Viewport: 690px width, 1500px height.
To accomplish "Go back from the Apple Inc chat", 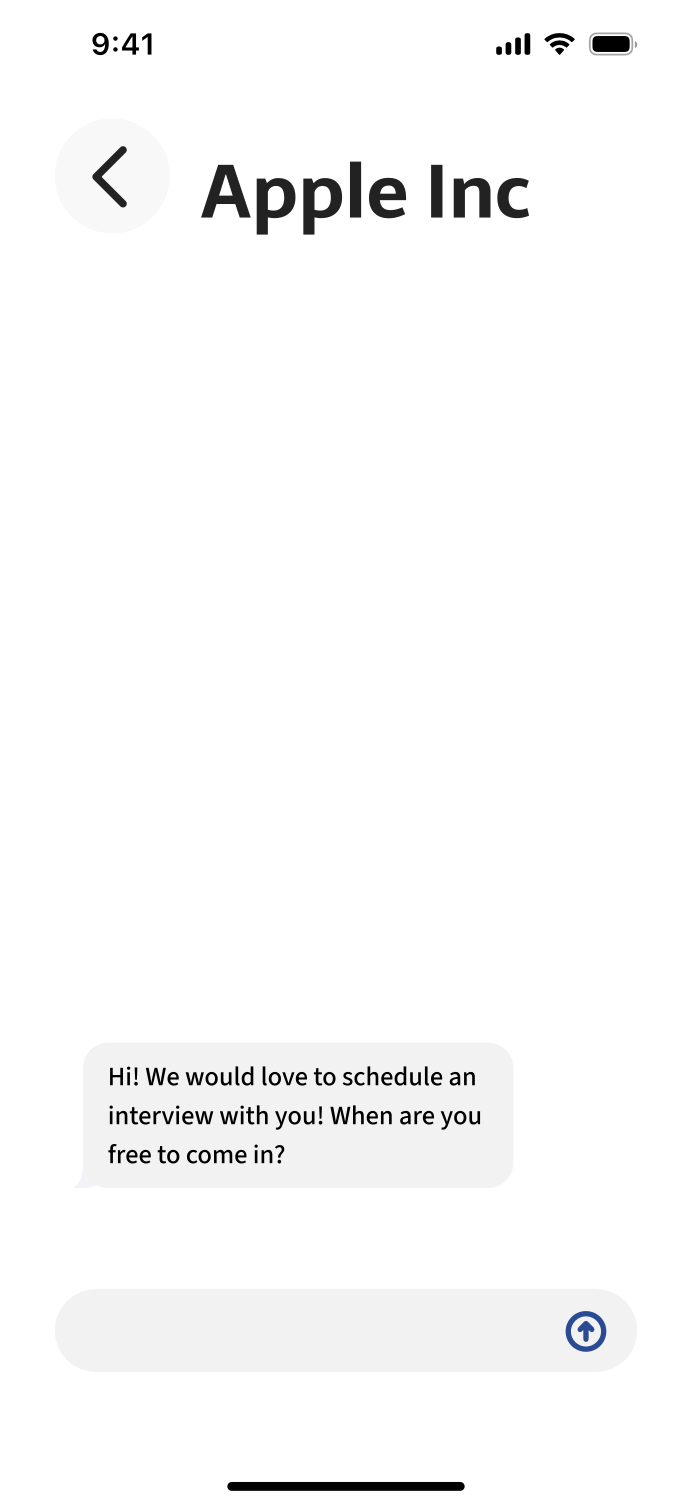I will point(111,176).
